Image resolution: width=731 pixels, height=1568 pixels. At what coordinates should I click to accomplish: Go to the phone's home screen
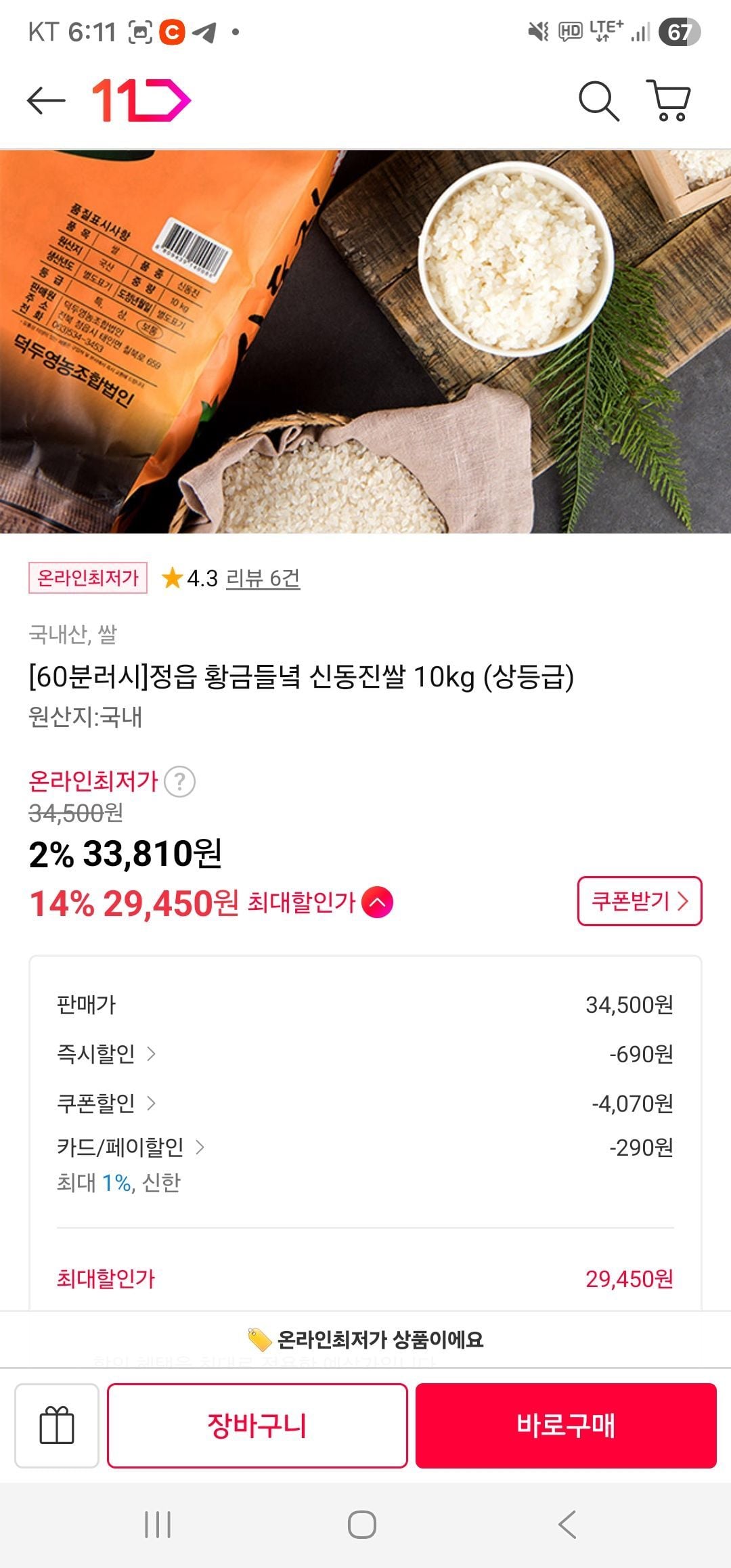pos(362,1525)
